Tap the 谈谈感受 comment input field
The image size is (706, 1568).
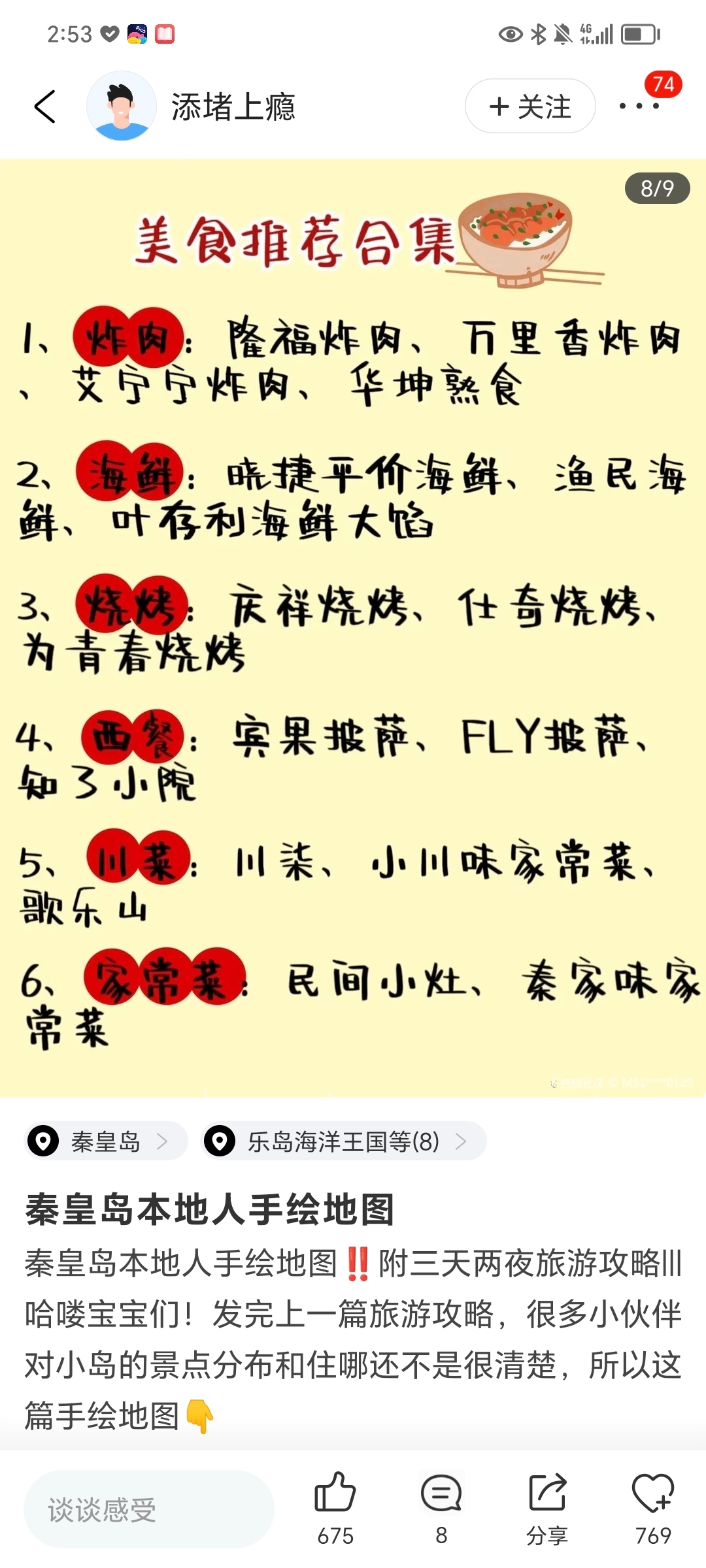click(149, 1509)
